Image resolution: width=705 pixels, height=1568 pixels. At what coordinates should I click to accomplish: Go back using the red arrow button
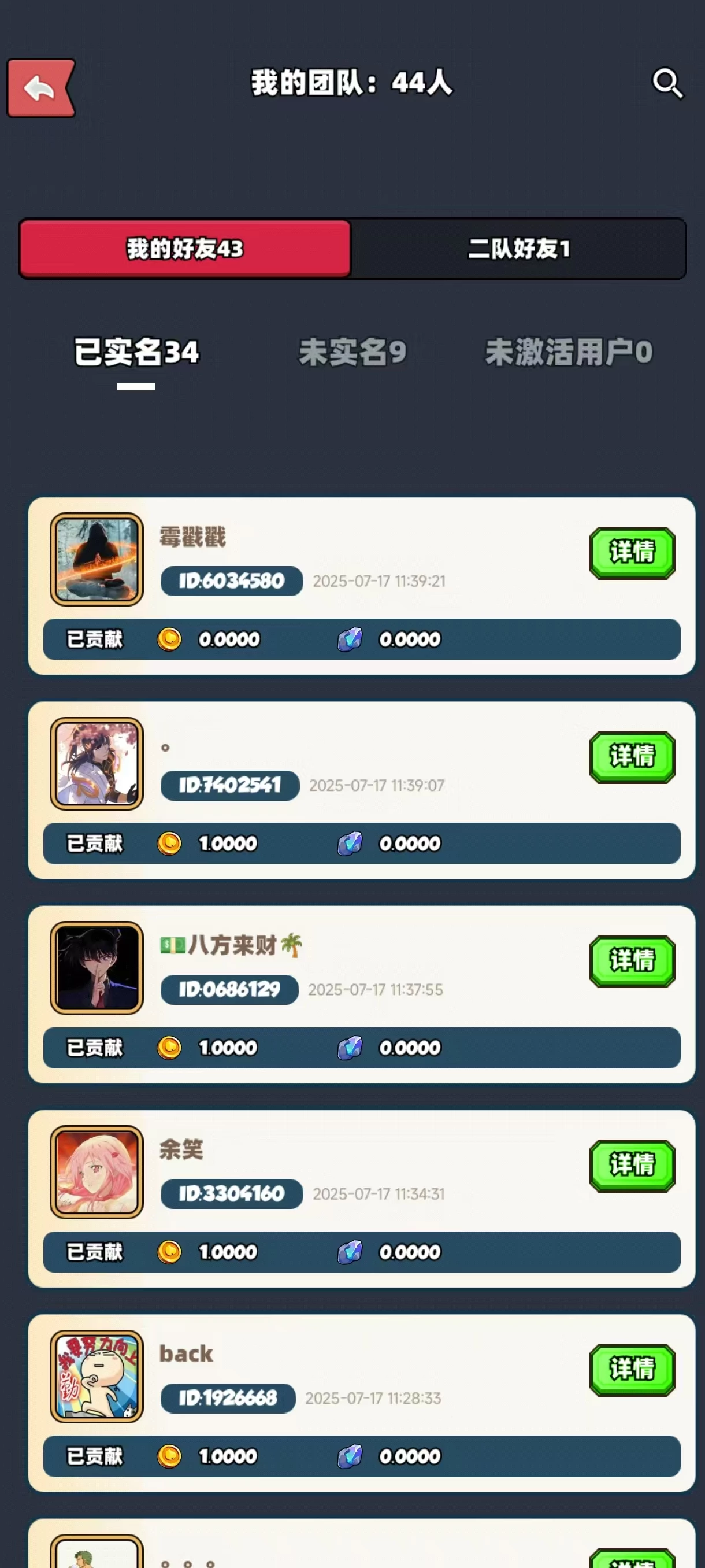pos(41,88)
